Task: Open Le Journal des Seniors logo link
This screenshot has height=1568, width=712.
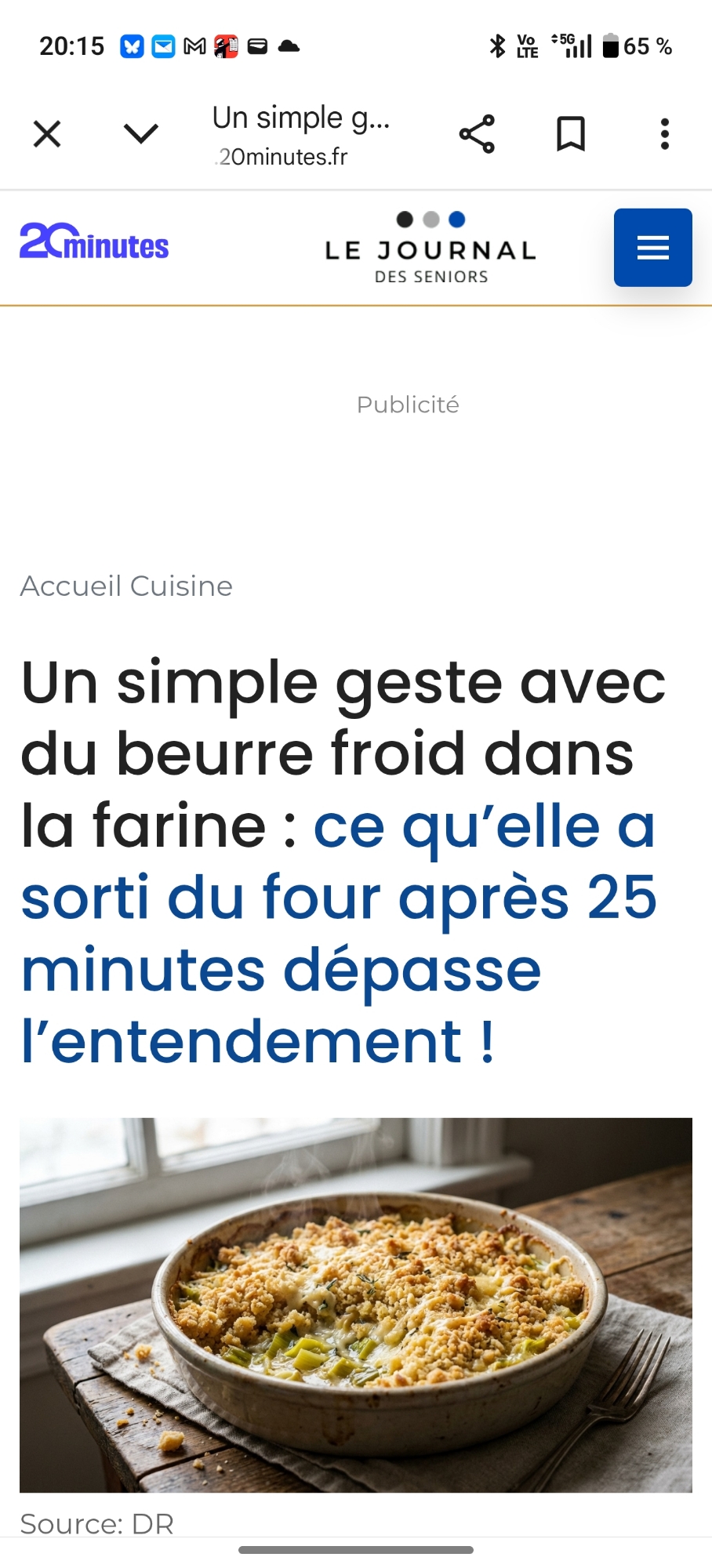Action: coord(430,249)
